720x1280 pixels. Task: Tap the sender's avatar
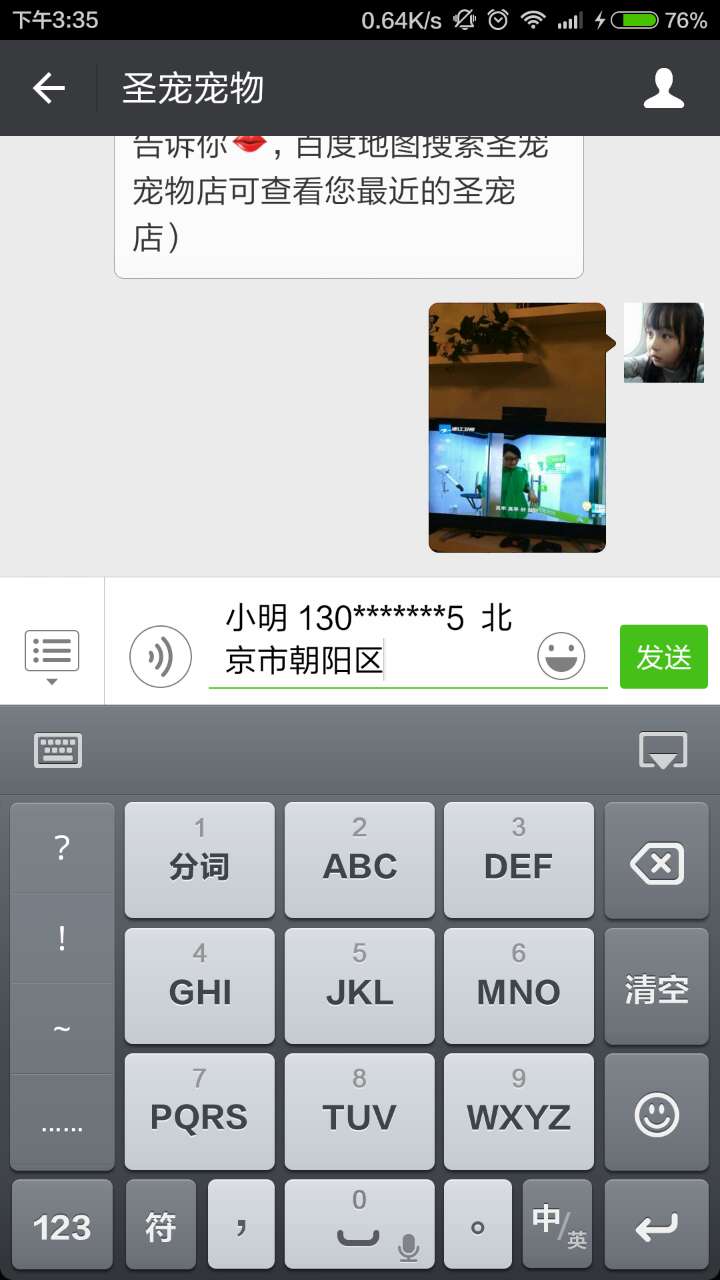tap(663, 343)
